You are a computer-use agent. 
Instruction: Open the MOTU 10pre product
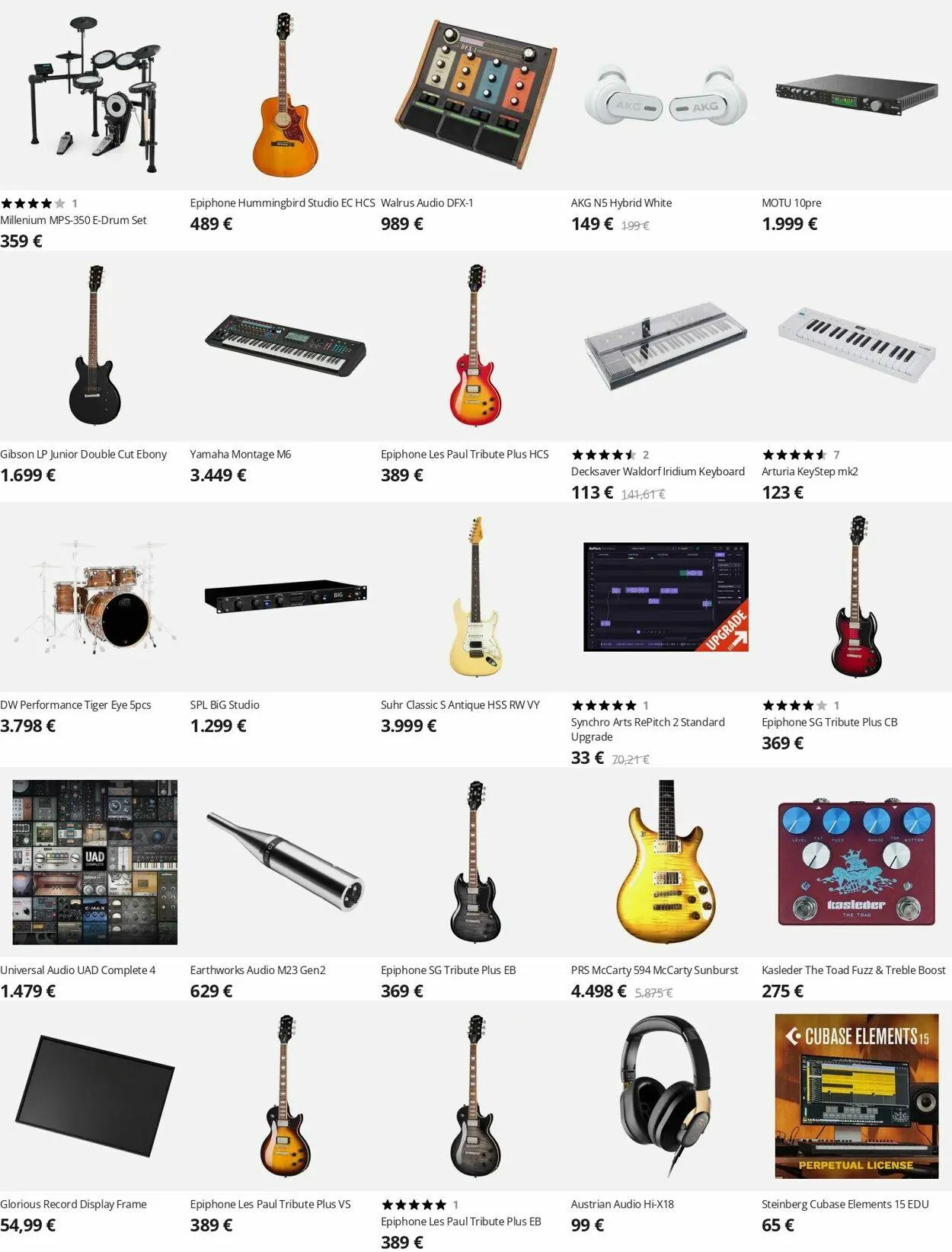[856, 95]
